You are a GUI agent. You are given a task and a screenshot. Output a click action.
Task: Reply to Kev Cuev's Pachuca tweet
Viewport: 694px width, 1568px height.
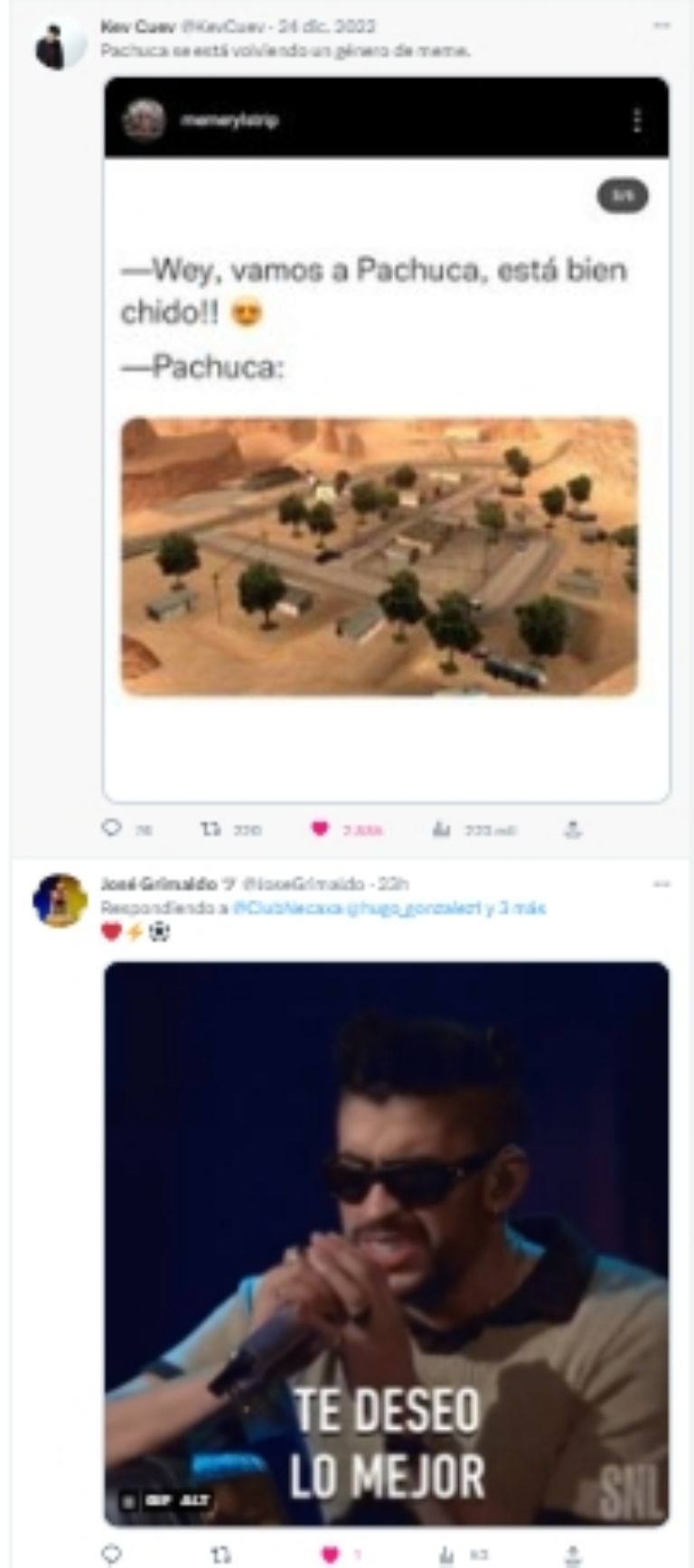[x=113, y=828]
